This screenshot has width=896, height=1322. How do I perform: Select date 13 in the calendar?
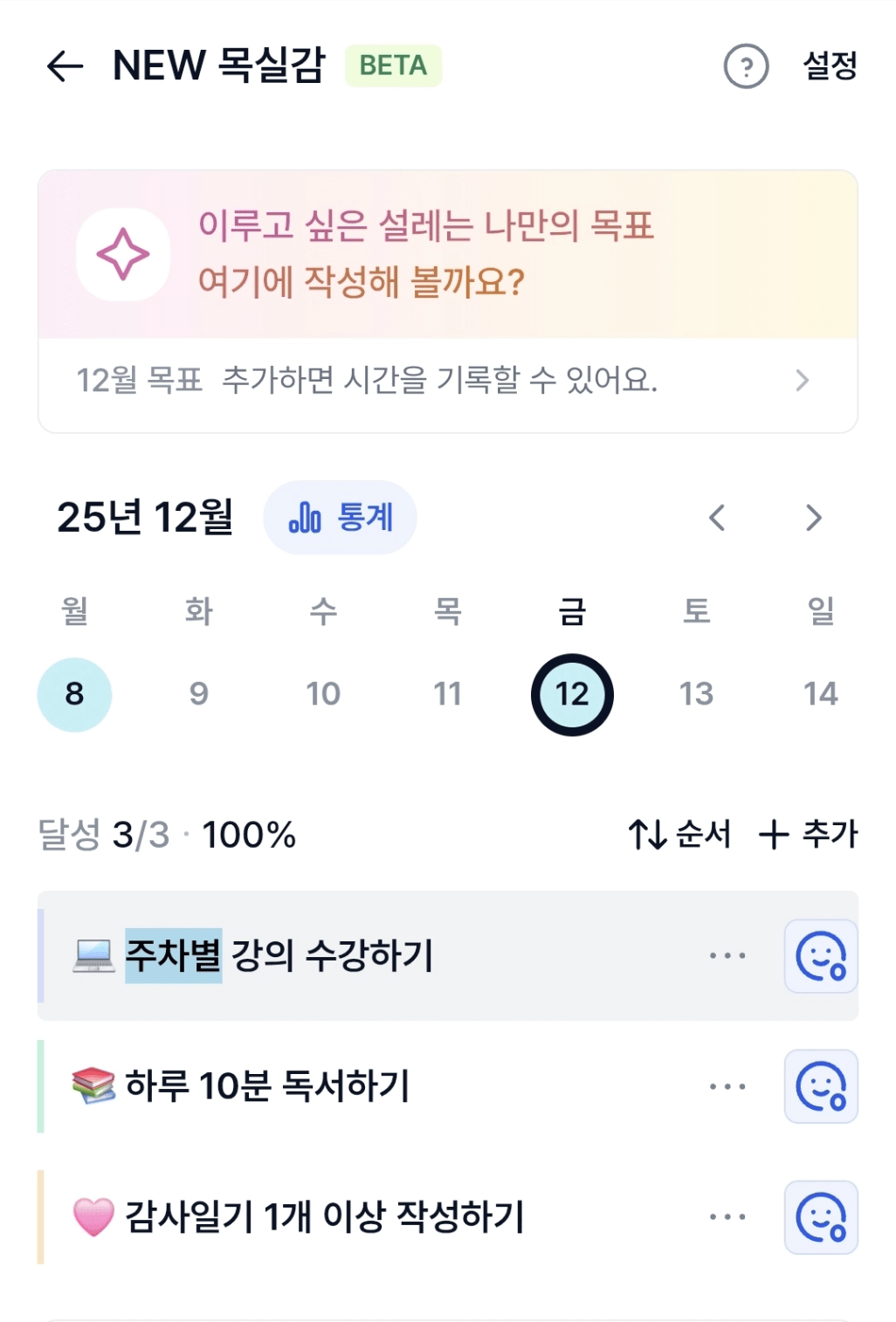click(696, 694)
